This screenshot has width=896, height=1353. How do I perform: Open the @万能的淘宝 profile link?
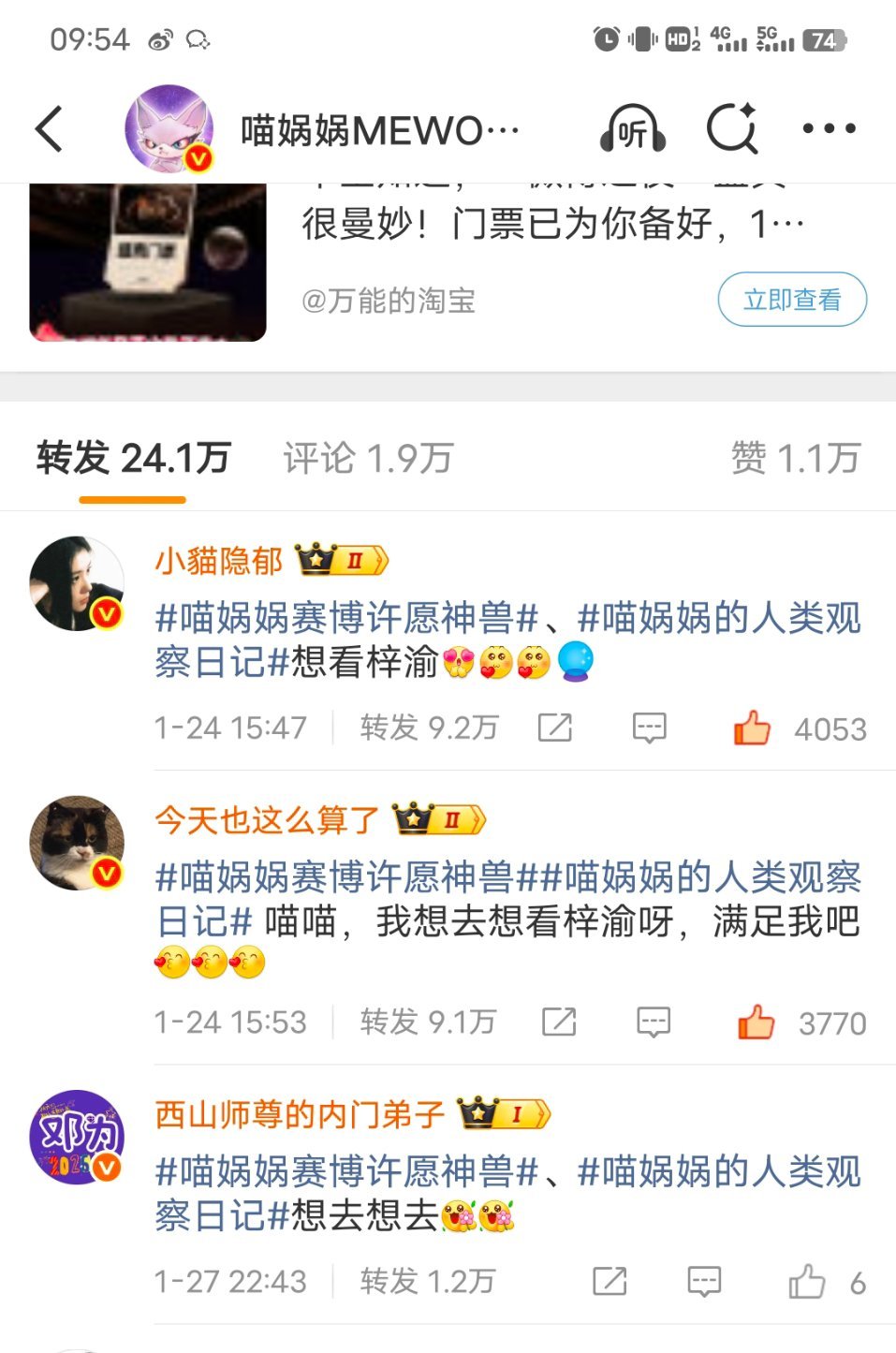tap(387, 299)
